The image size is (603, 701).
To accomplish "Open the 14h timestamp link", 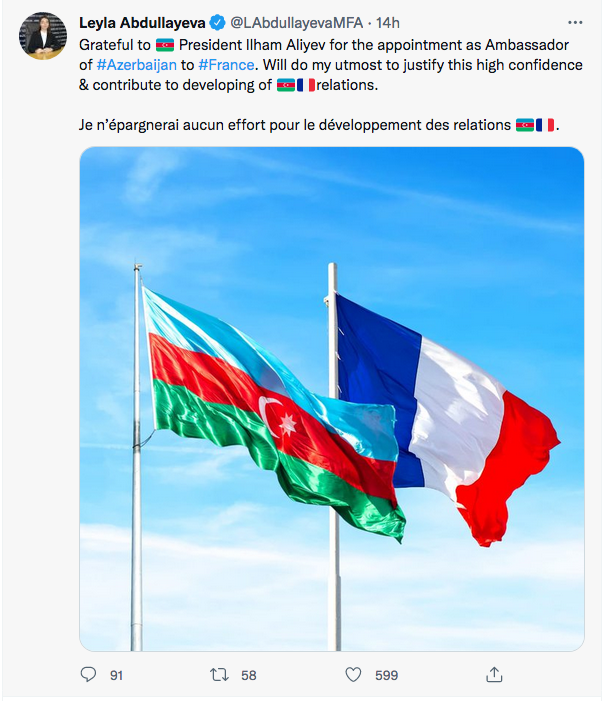I will point(388,22).
